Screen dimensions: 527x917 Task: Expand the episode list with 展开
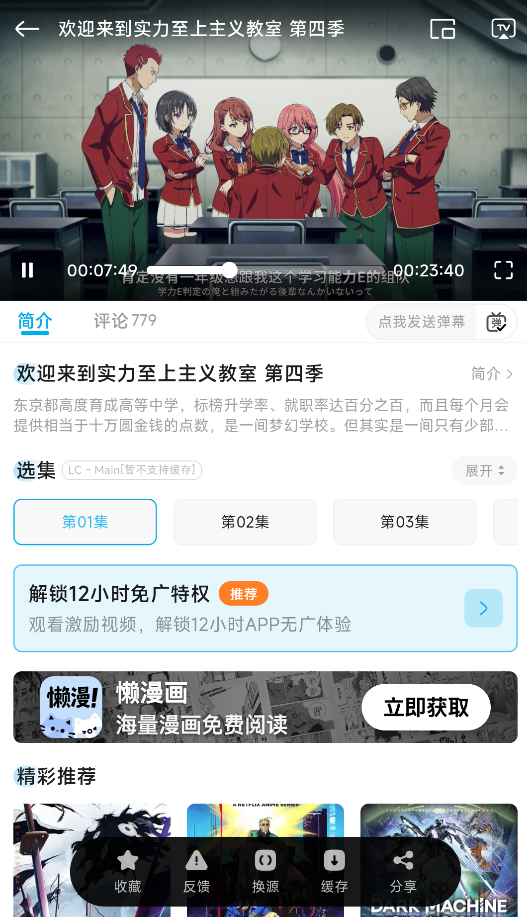coord(484,470)
